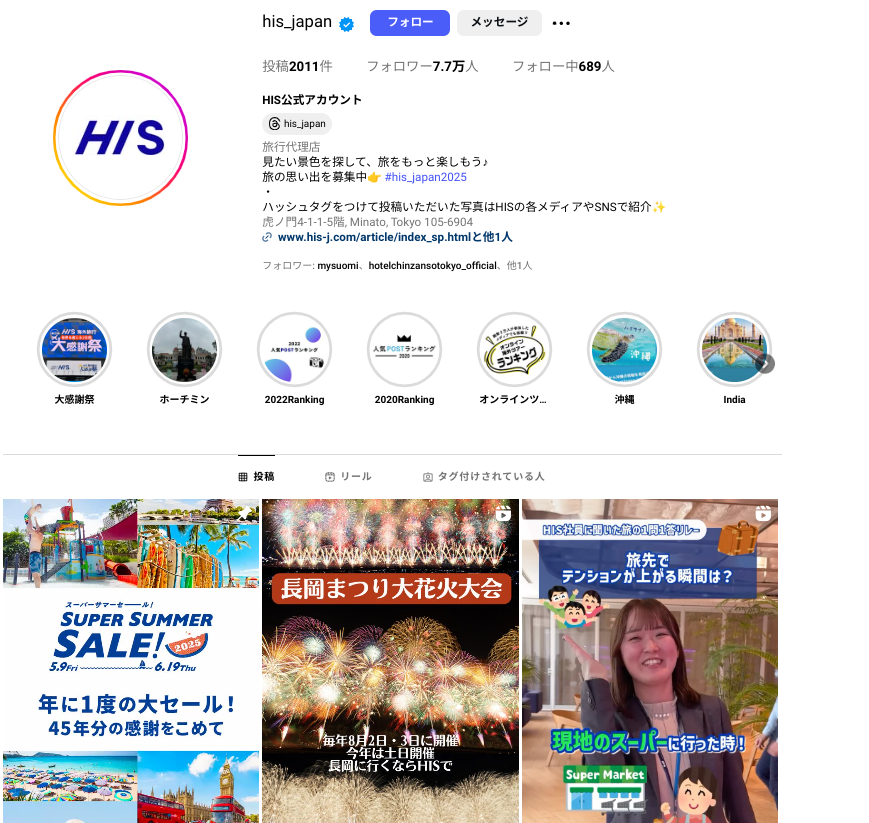The height and width of the screenshot is (823, 869).
Task: Open the #his_japan2025 hashtag link
Action: coord(426,177)
